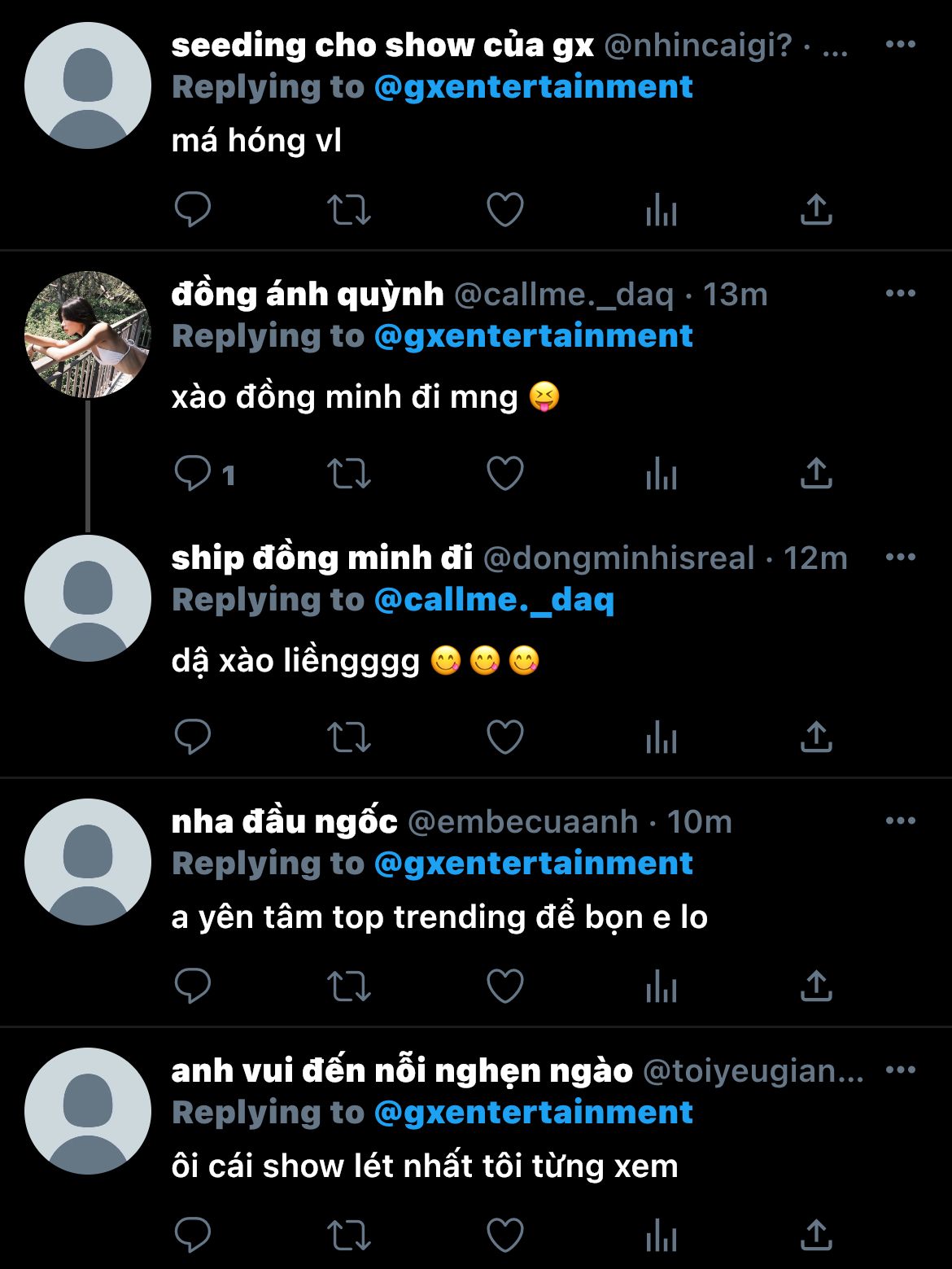This screenshot has height=1269, width=952.
Task: View analytics for the "a yên tâm top trending" reply
Action: pos(661,987)
